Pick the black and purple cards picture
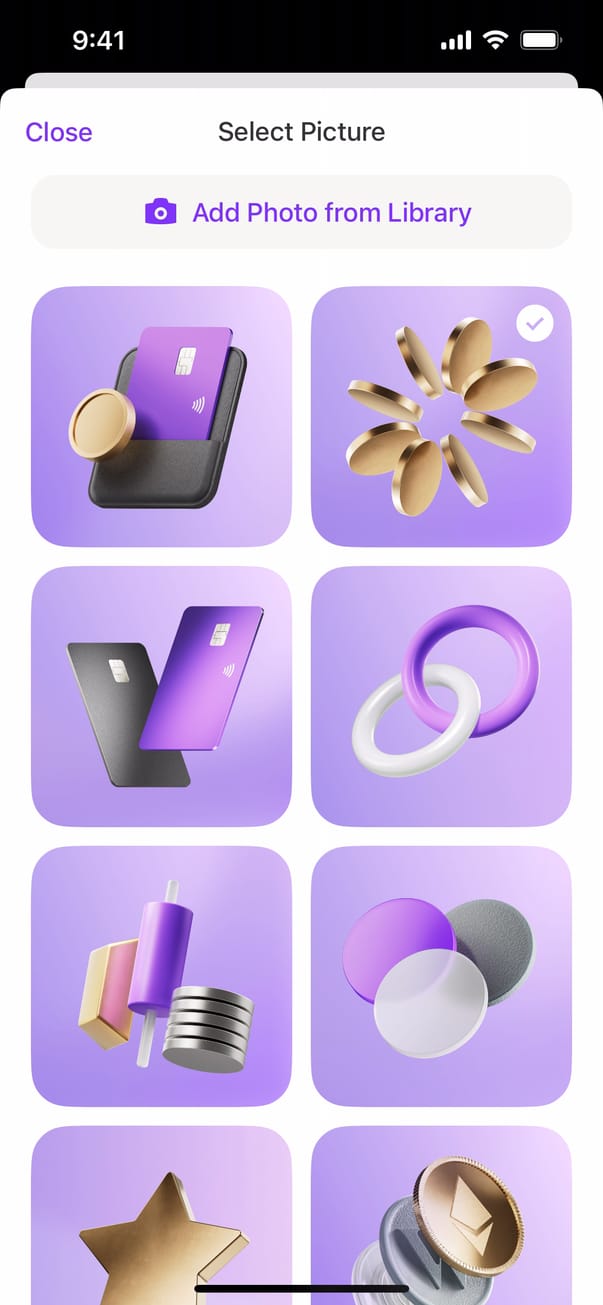Image resolution: width=603 pixels, height=1305 pixels. click(x=161, y=696)
